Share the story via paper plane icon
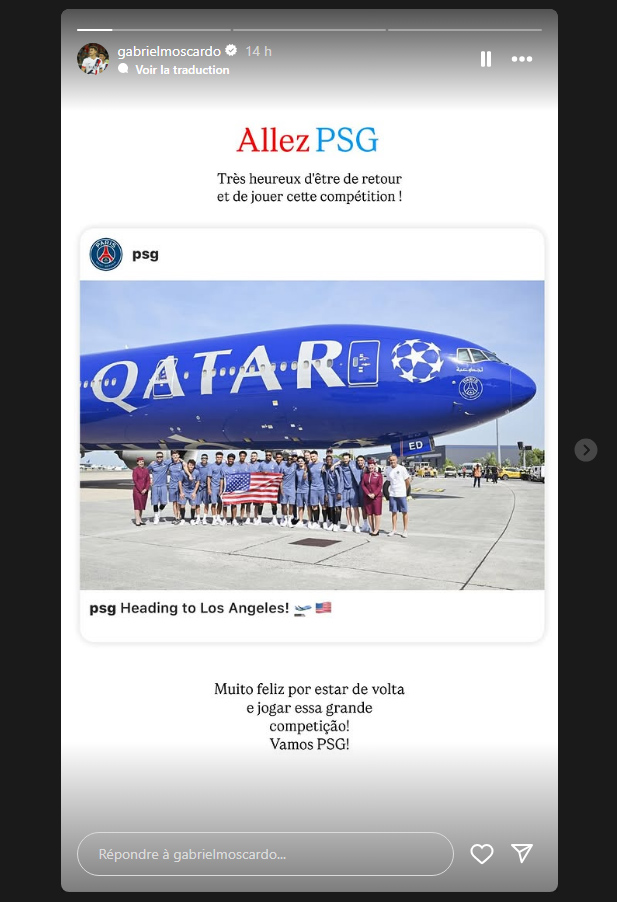Viewport: 617px width, 902px height. (522, 853)
